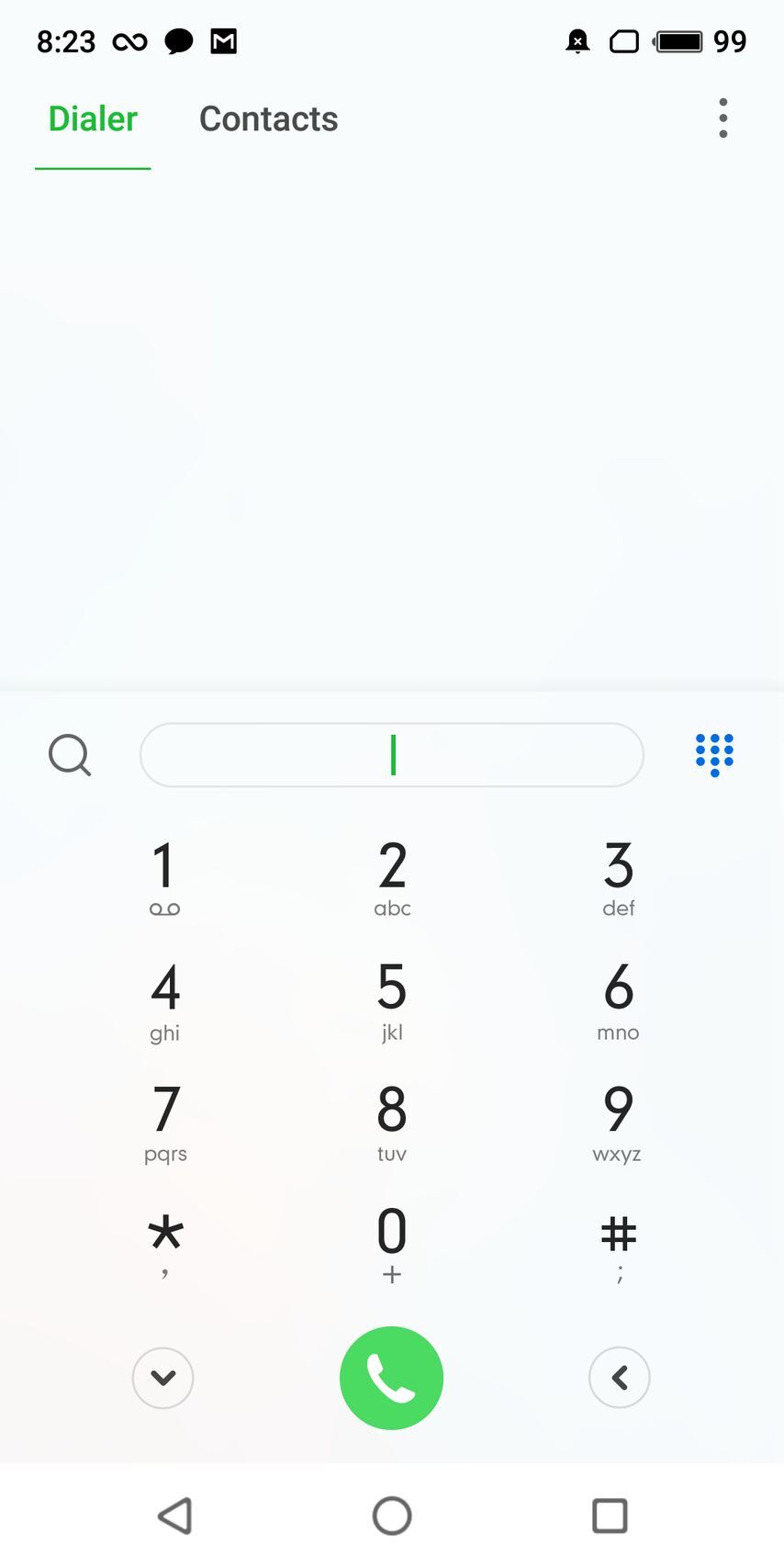This screenshot has height=1568, width=784.
Task: Tap the battery level indicator
Action: 677,40
